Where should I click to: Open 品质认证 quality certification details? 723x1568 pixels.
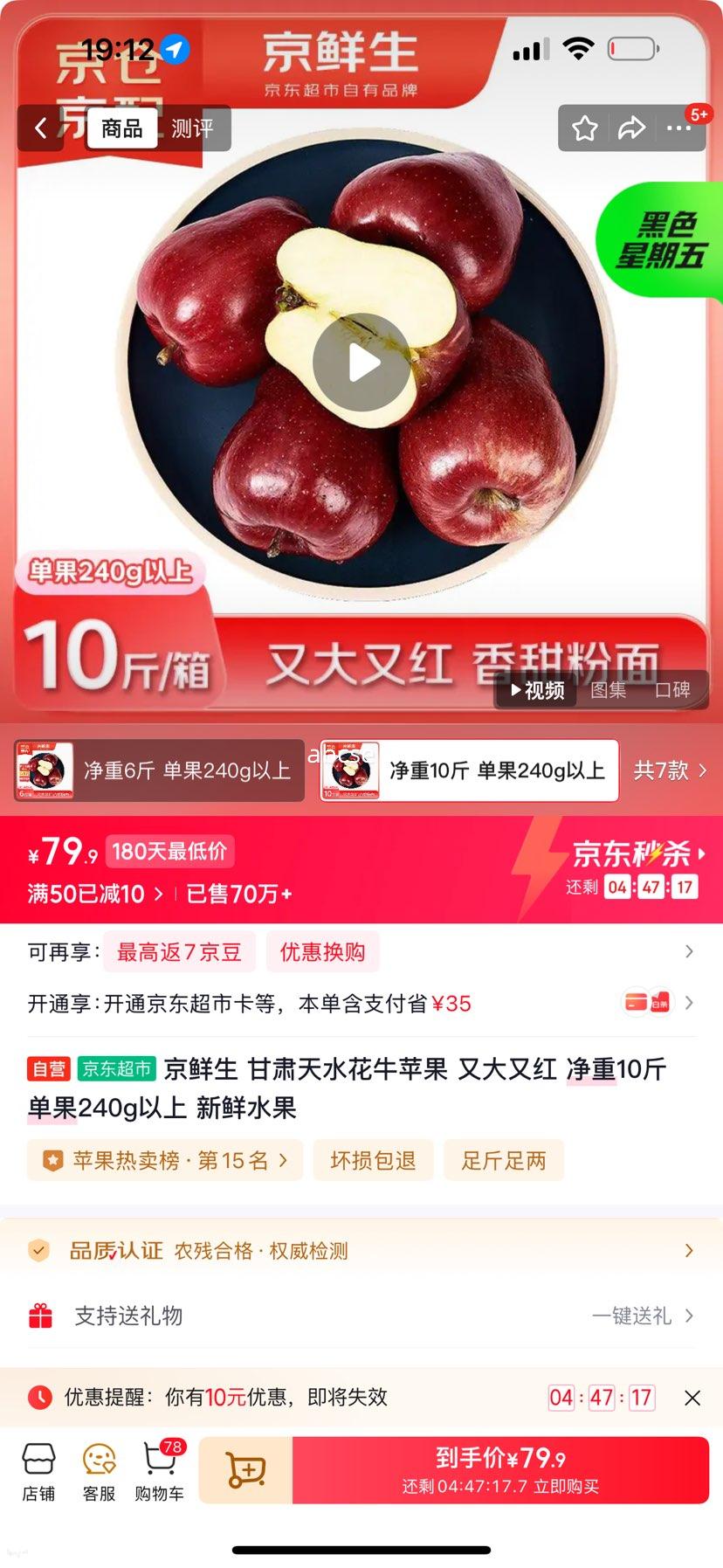coord(361,1250)
